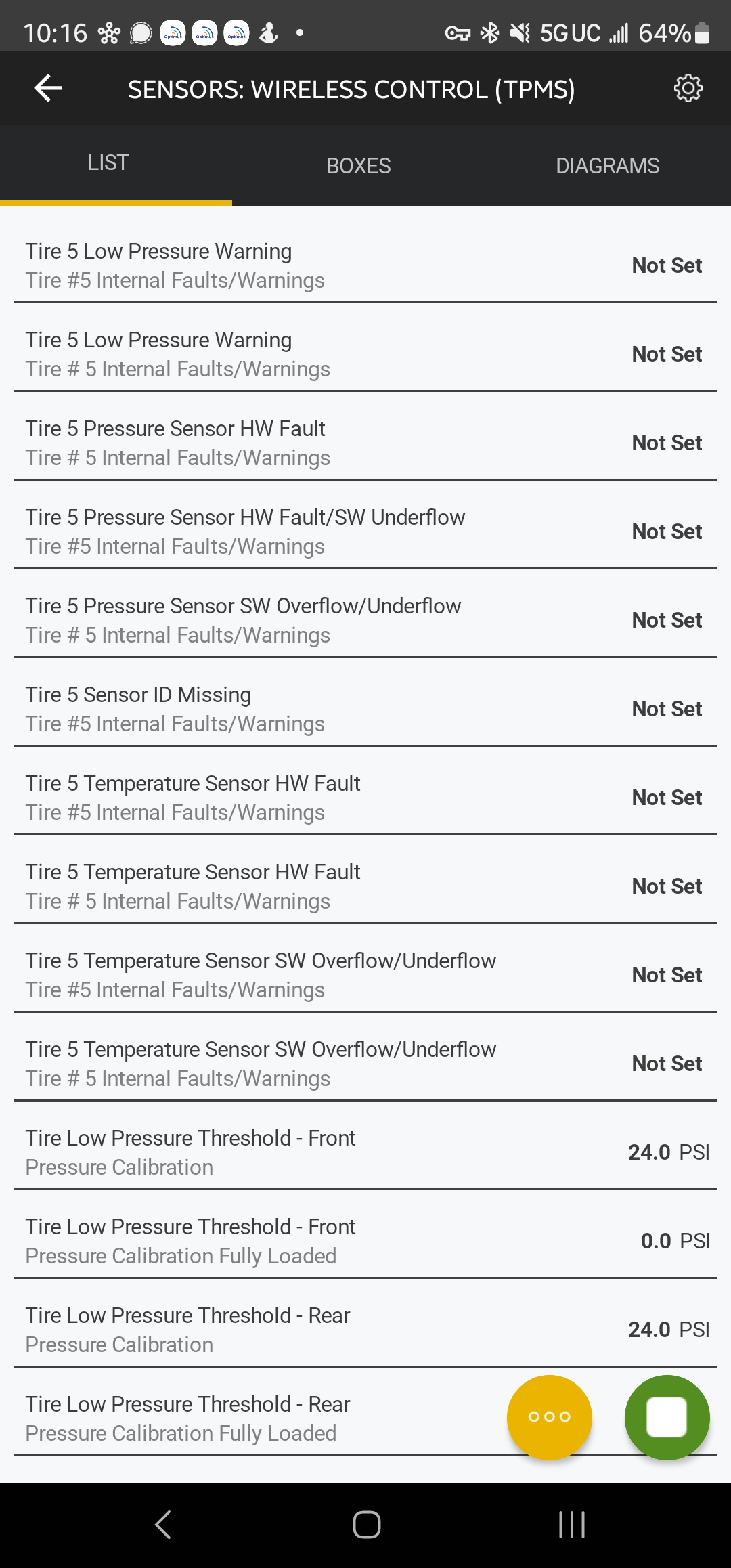Open the settings gear in title bar
731x1568 pixels.
coord(688,87)
